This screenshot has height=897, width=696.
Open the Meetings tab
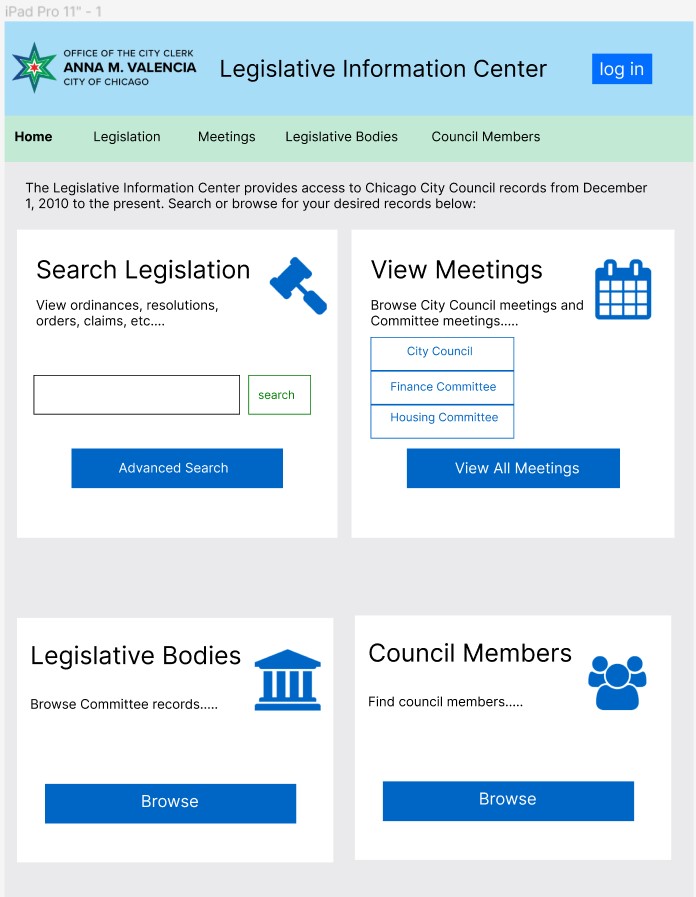pyautogui.click(x=226, y=137)
